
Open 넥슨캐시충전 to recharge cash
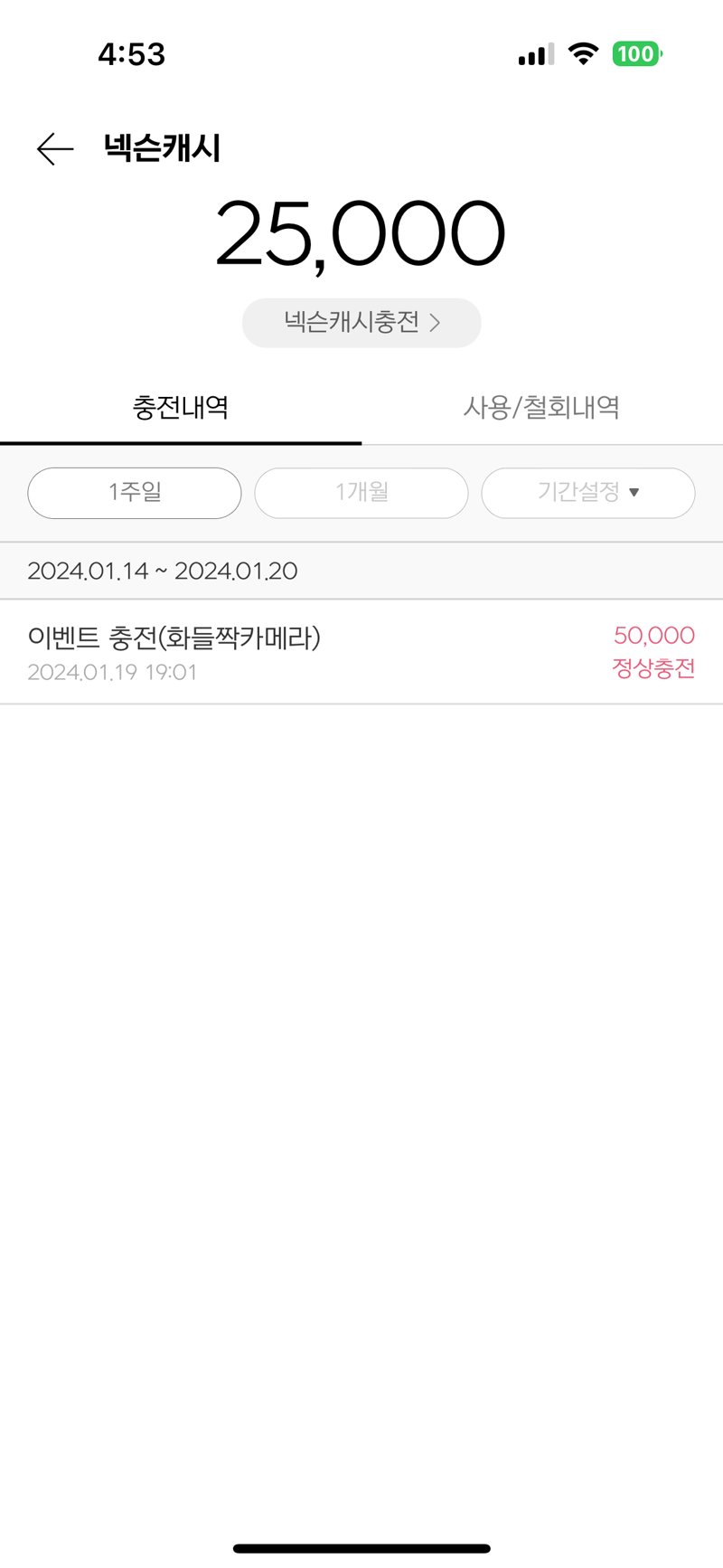tap(361, 323)
